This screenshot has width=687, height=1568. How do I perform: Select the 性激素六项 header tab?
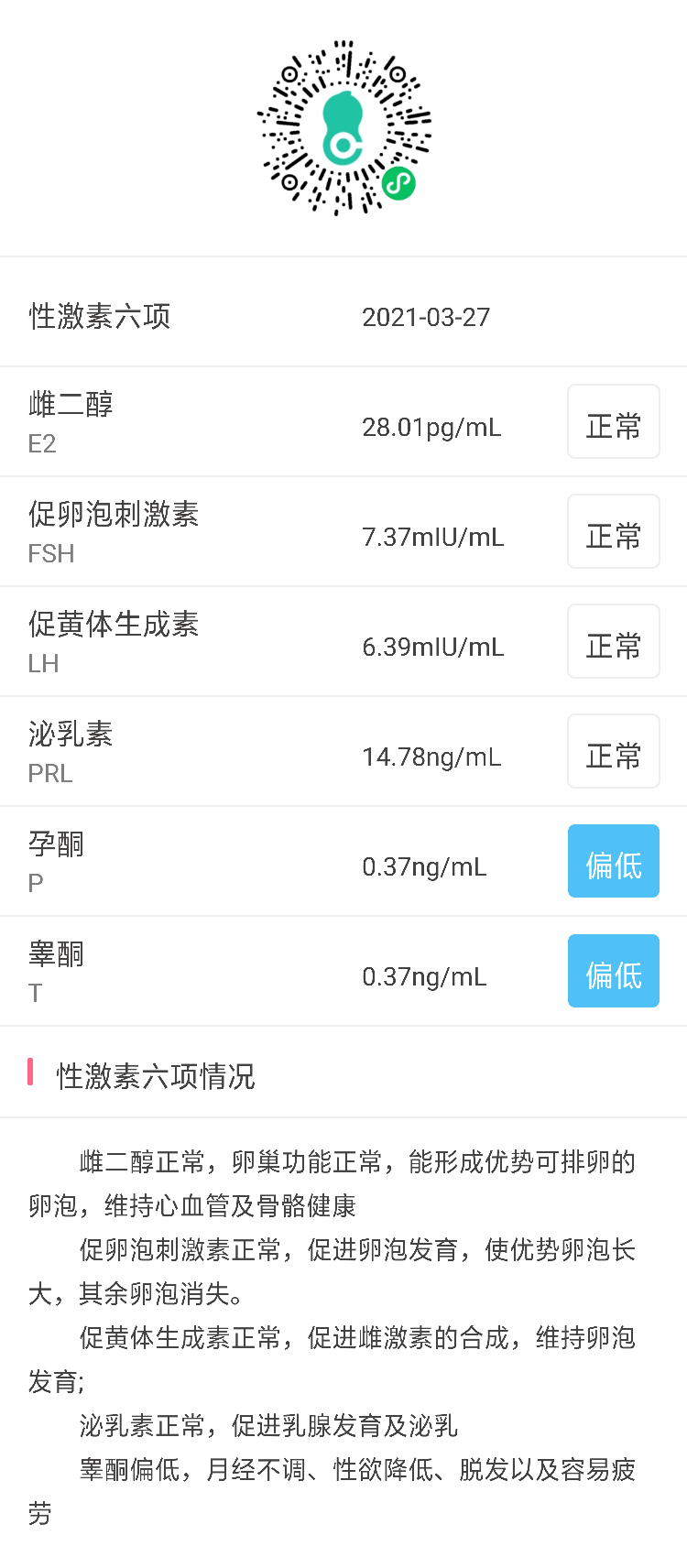99,317
